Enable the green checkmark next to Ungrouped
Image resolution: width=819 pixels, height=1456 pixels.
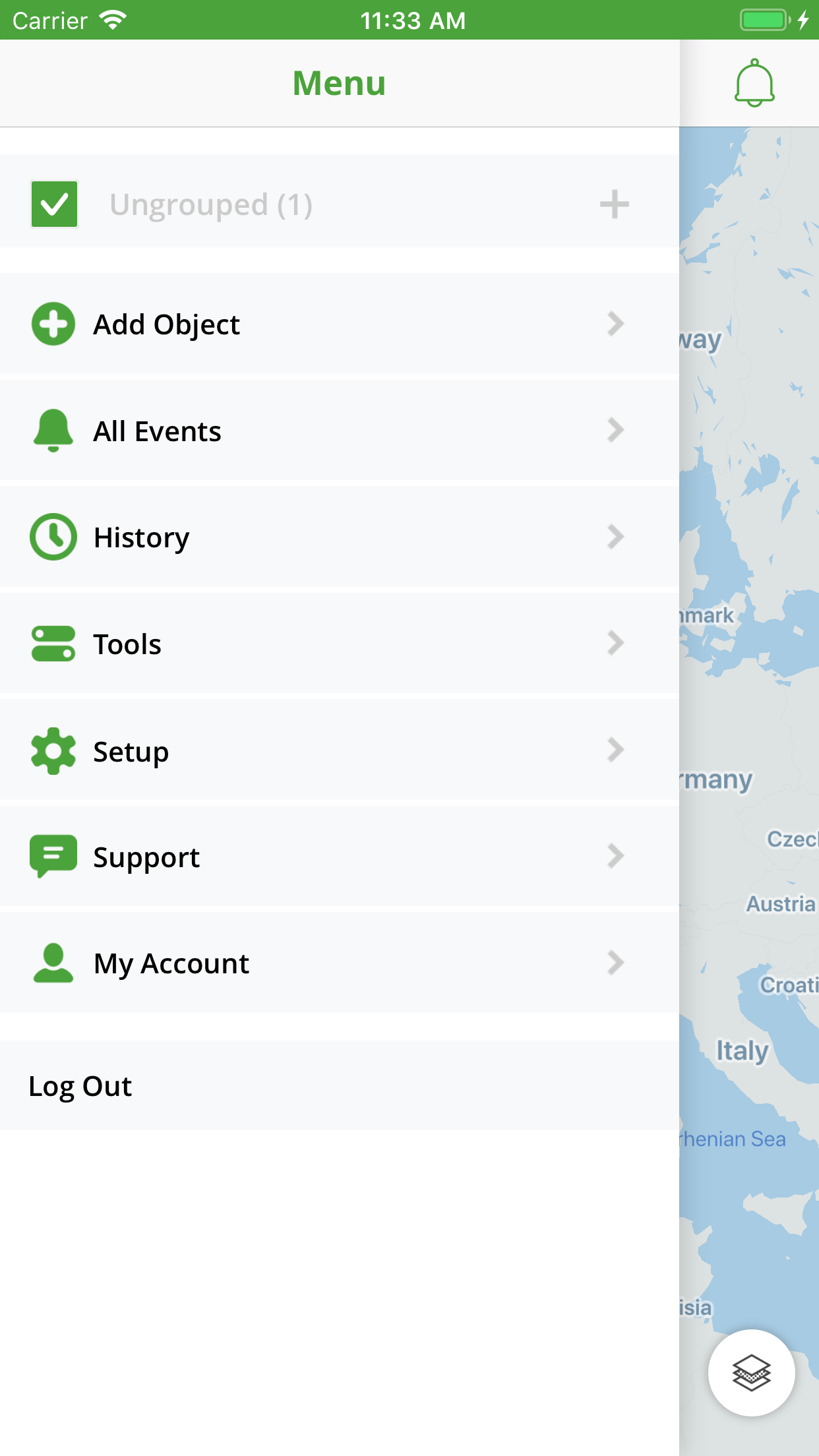(54, 203)
